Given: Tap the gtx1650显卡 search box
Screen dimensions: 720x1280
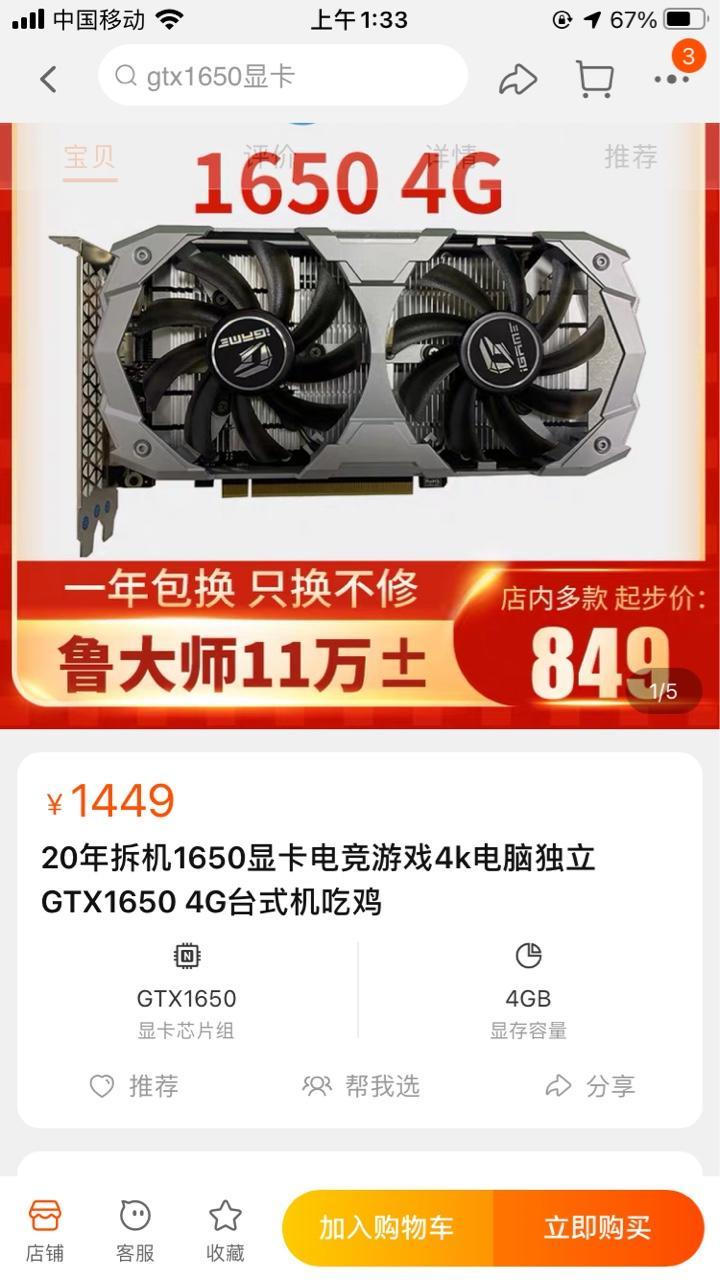Looking at the screenshot, I should coord(282,76).
